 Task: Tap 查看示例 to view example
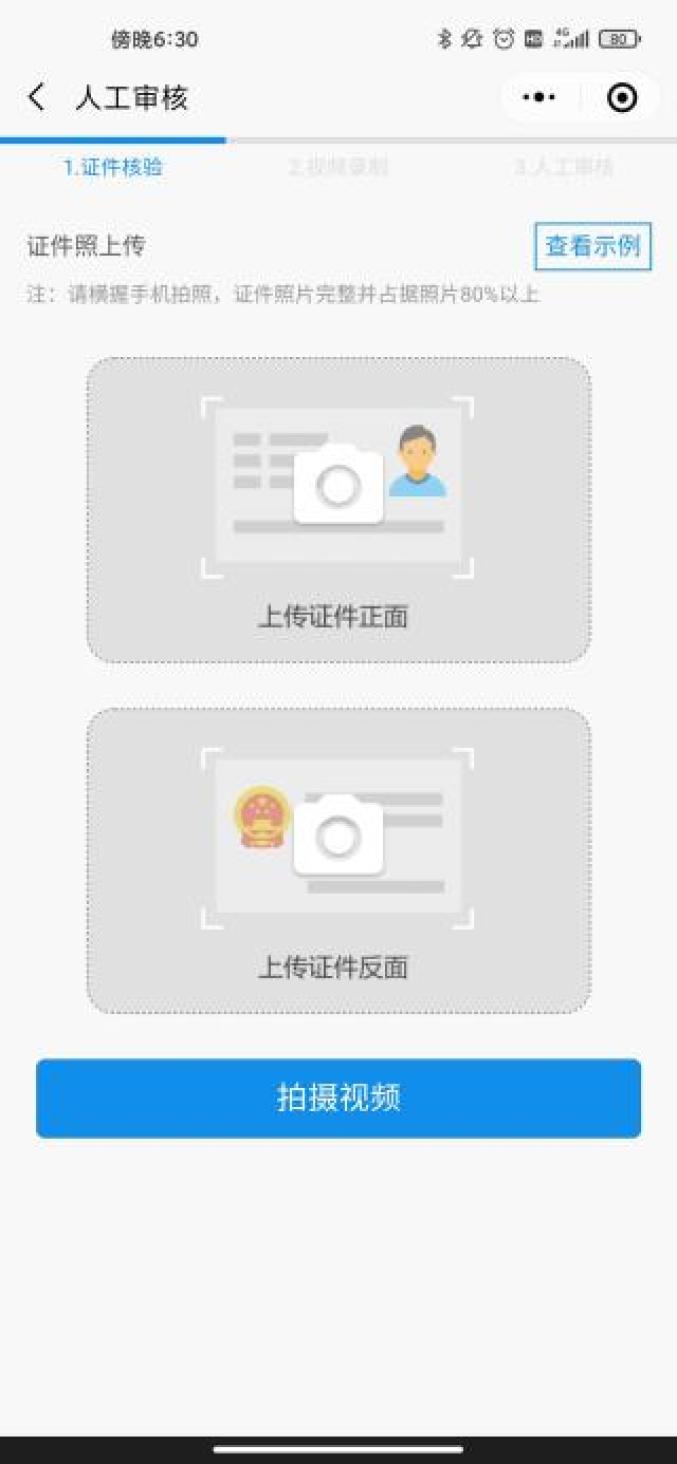coord(592,246)
